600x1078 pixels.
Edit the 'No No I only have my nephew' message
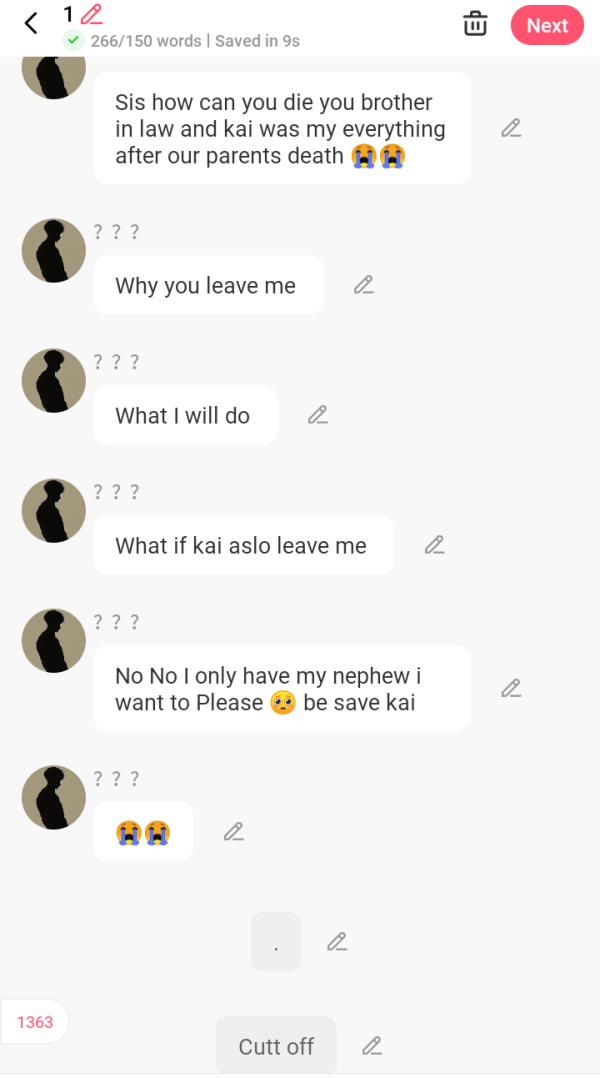click(x=511, y=688)
